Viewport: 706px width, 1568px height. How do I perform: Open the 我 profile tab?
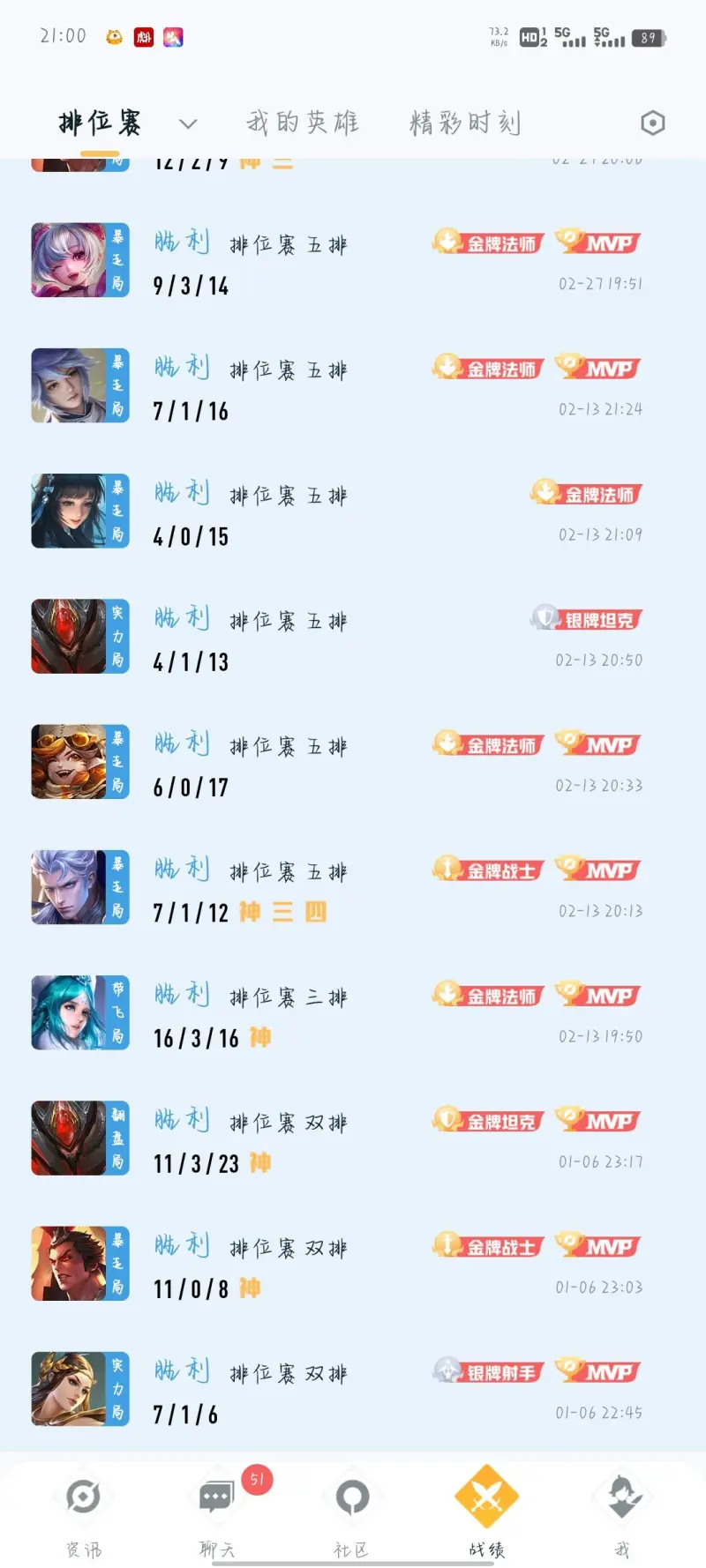[622, 1512]
